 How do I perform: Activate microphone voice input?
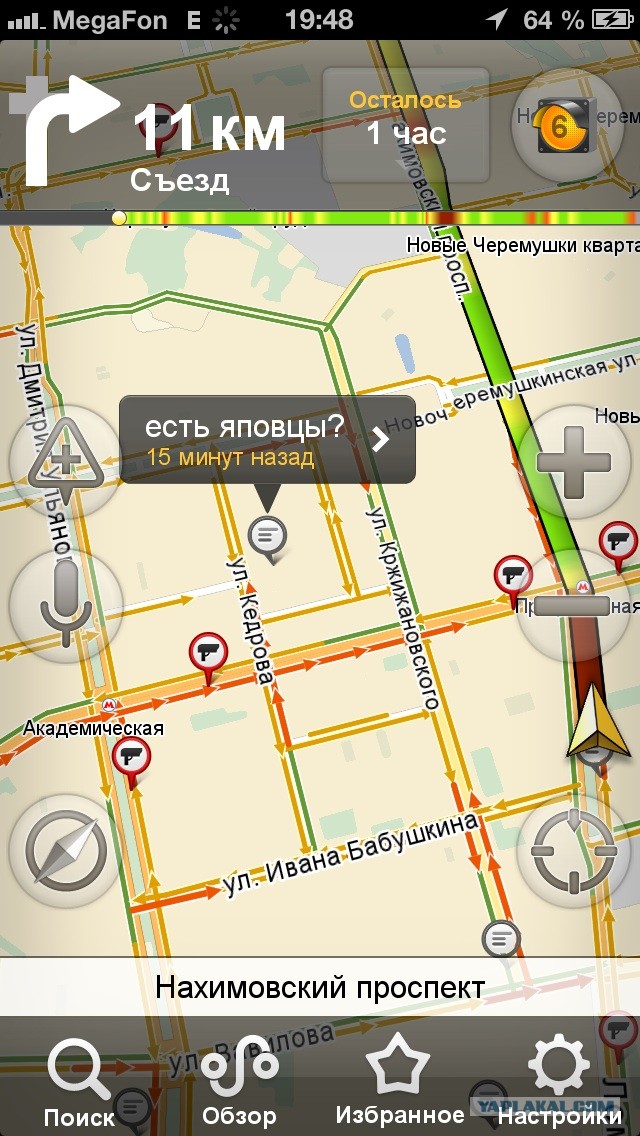click(x=65, y=603)
